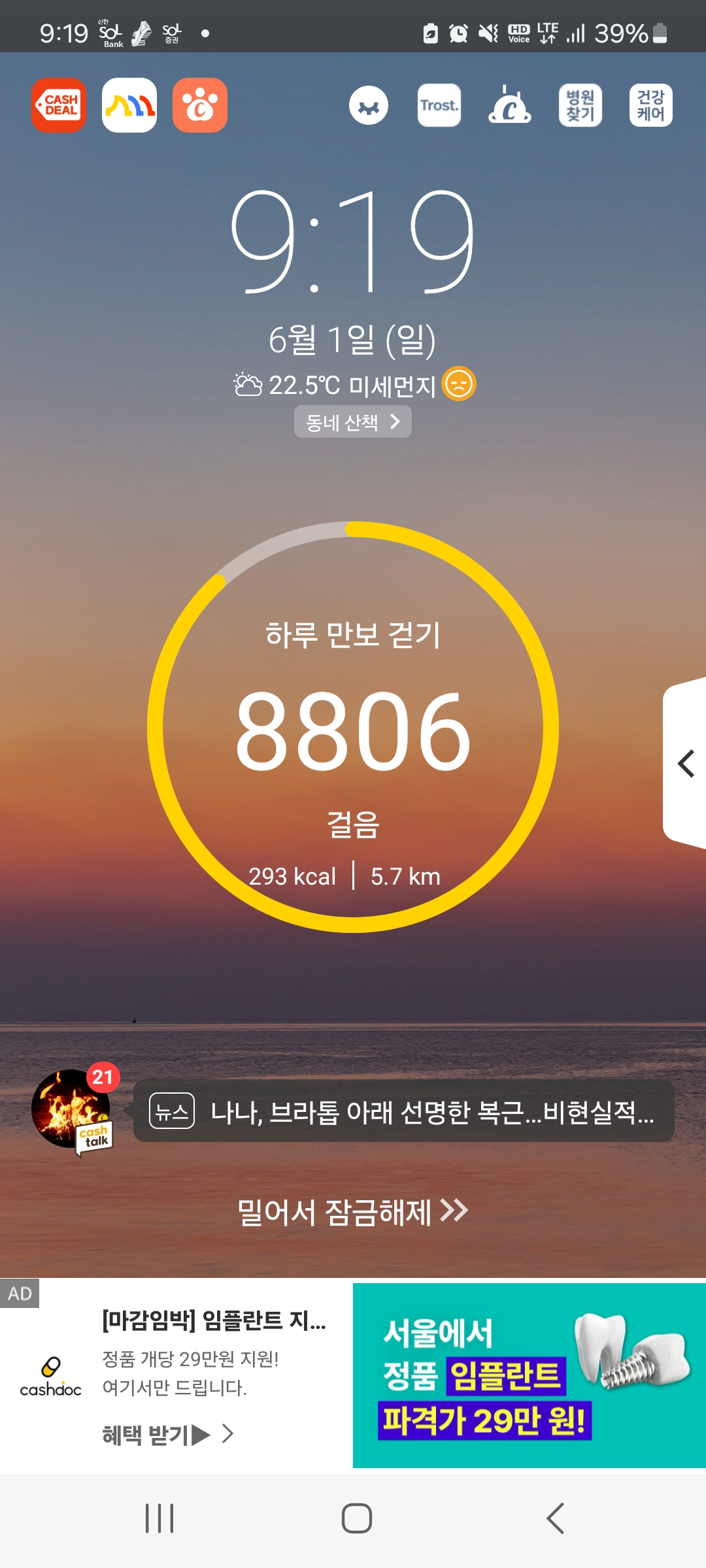The width and height of the screenshot is (706, 1568).
Task: Tap 혜택 받기 on the implant ad
Action: [x=167, y=1434]
